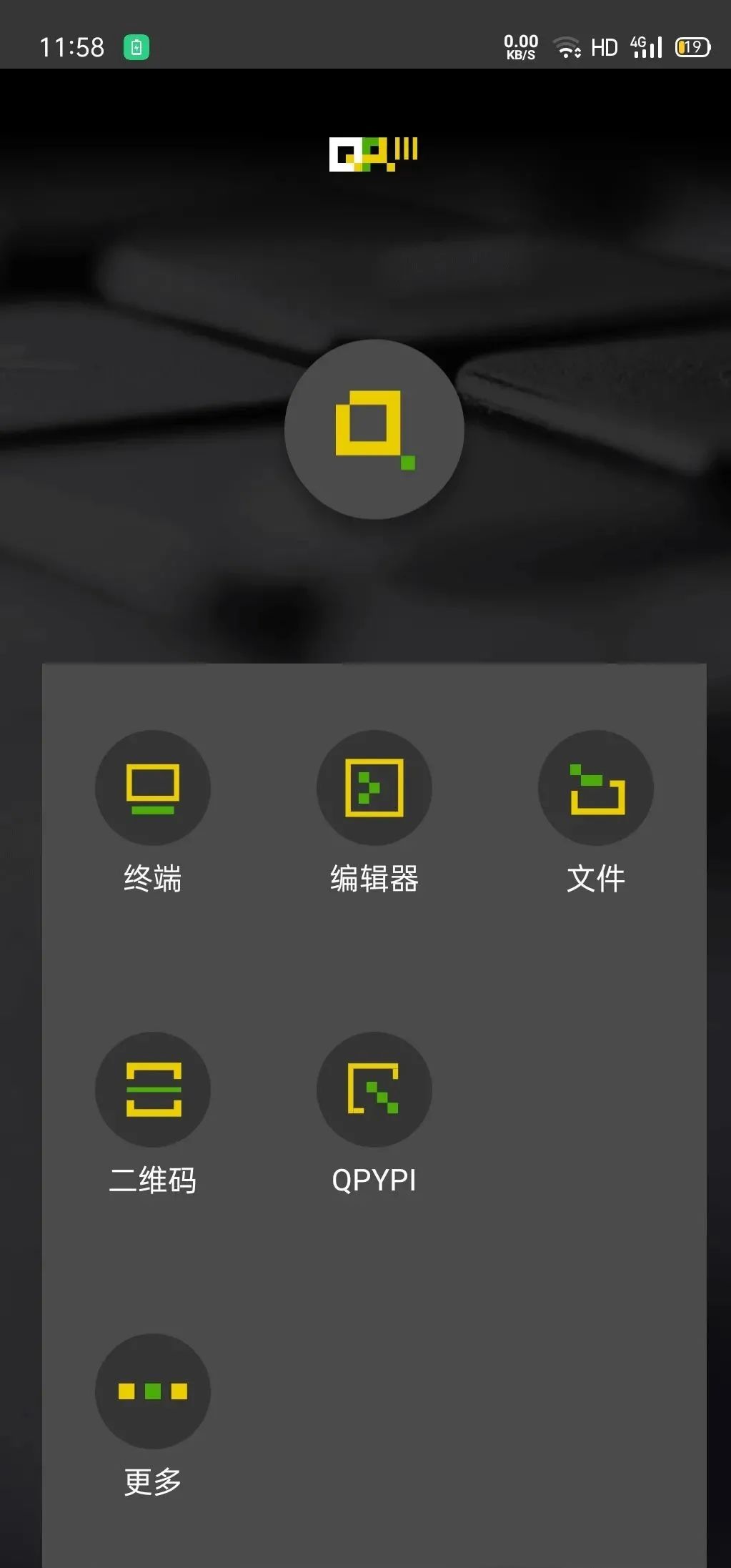Tap the folder icon above 文件 label
The width and height of the screenshot is (731, 1568).
pyautogui.click(x=596, y=787)
